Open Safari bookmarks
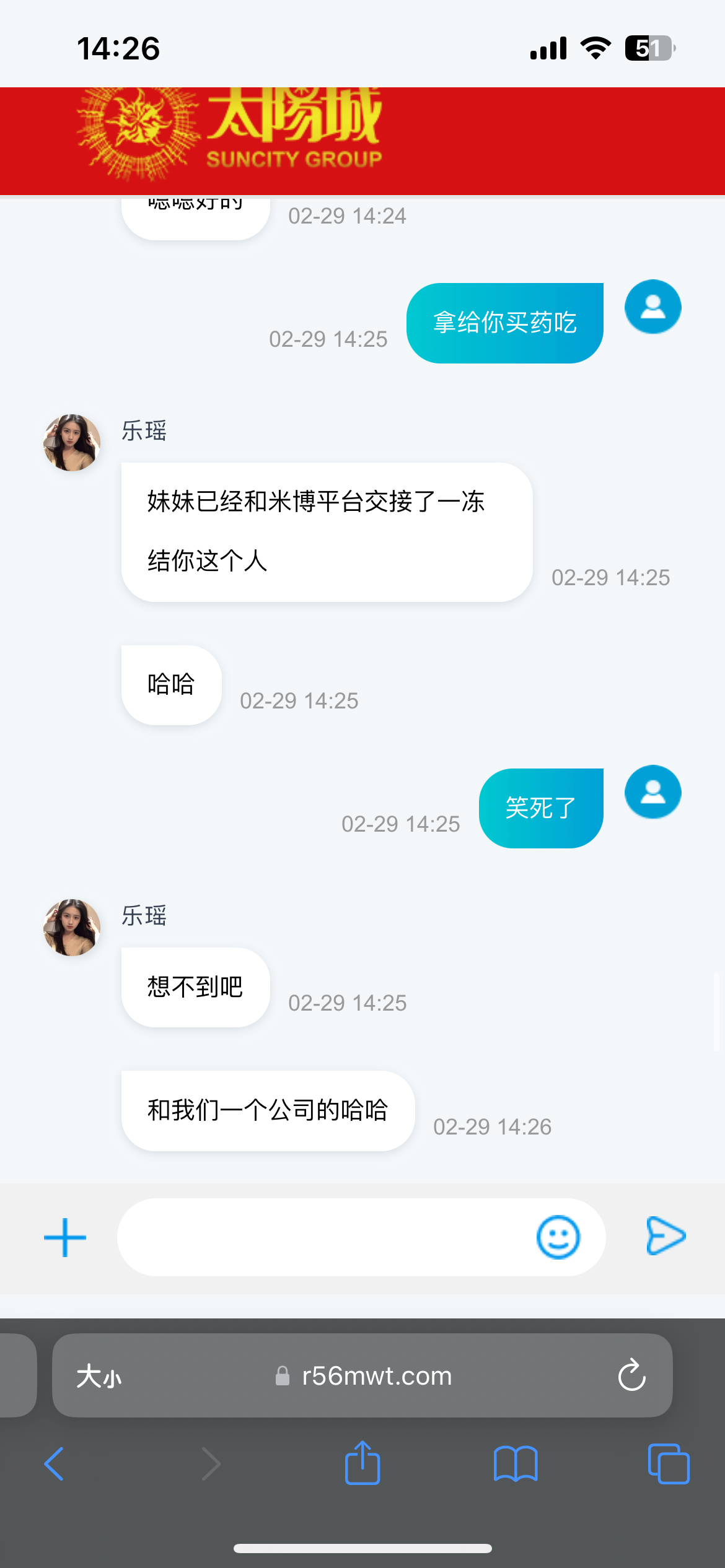 (x=516, y=1464)
